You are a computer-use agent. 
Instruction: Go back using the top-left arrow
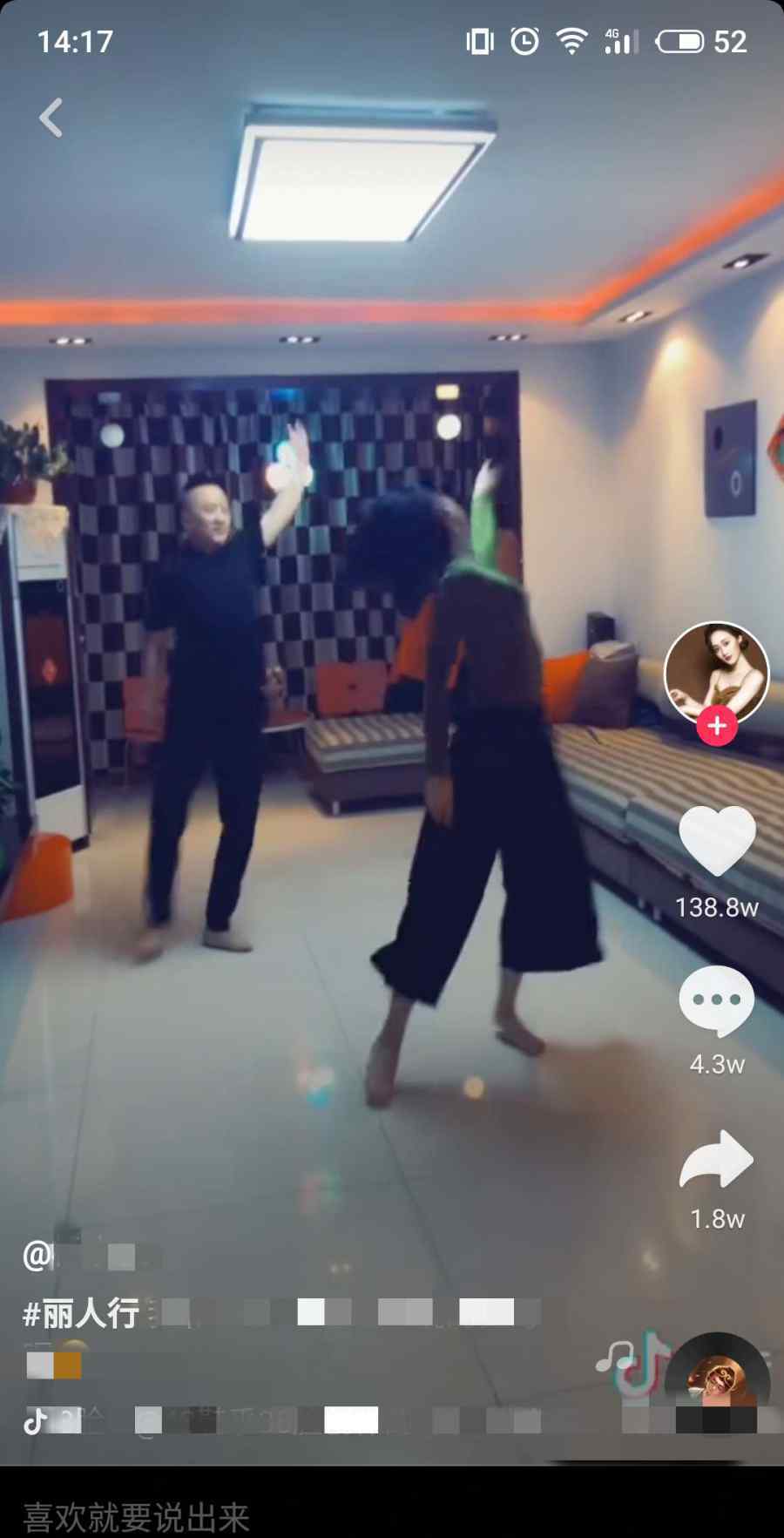pyautogui.click(x=51, y=118)
